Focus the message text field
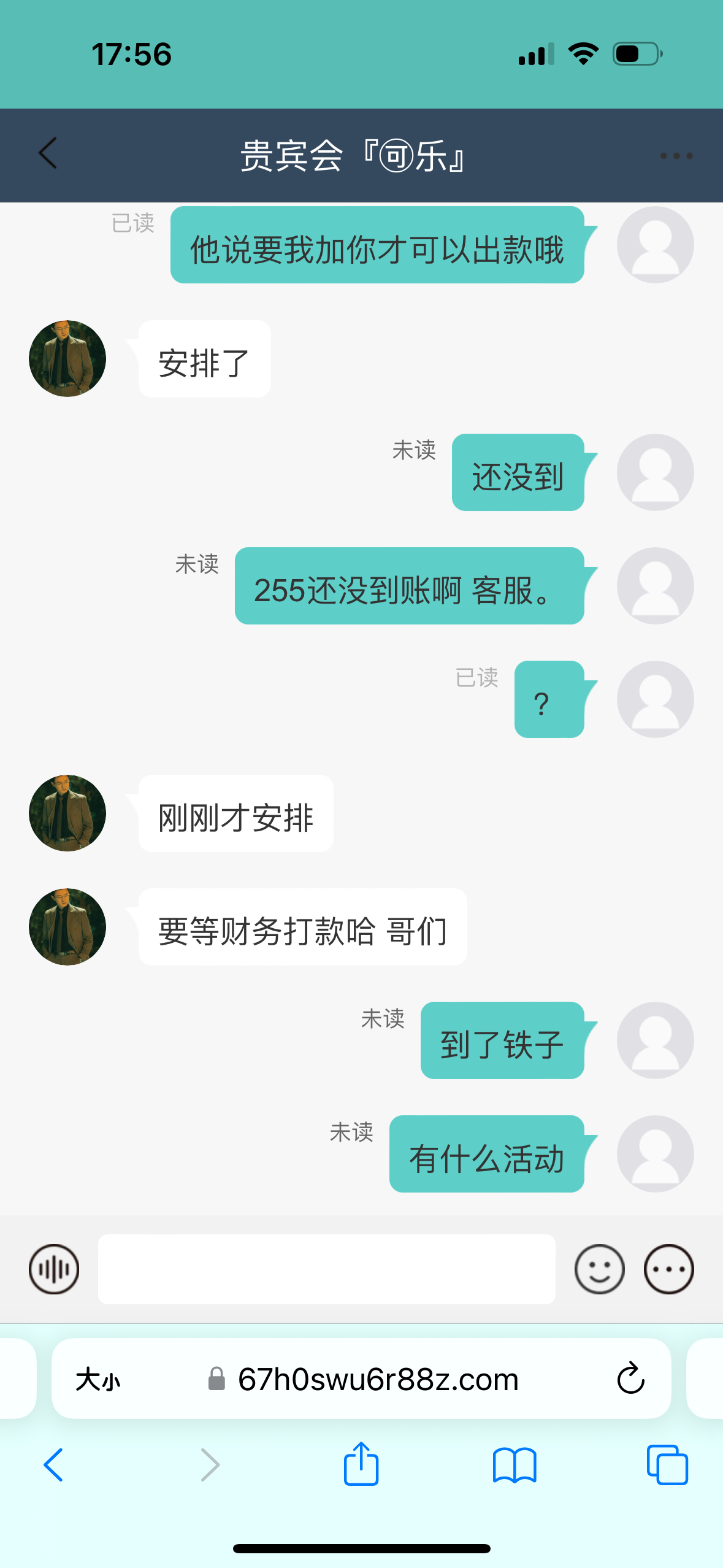This screenshot has width=723, height=1568. coord(326,1269)
